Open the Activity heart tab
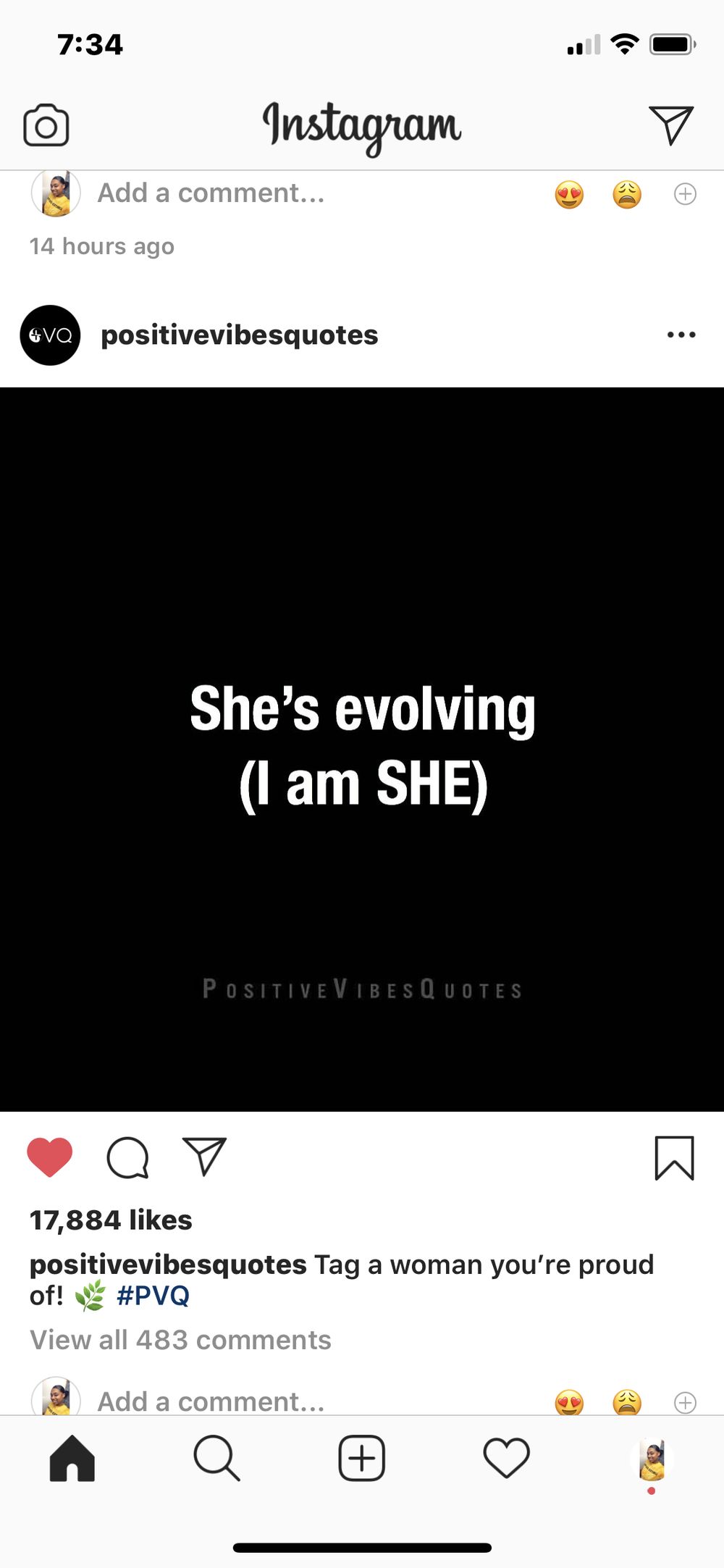Image resolution: width=724 pixels, height=1568 pixels. pyautogui.click(x=506, y=1458)
